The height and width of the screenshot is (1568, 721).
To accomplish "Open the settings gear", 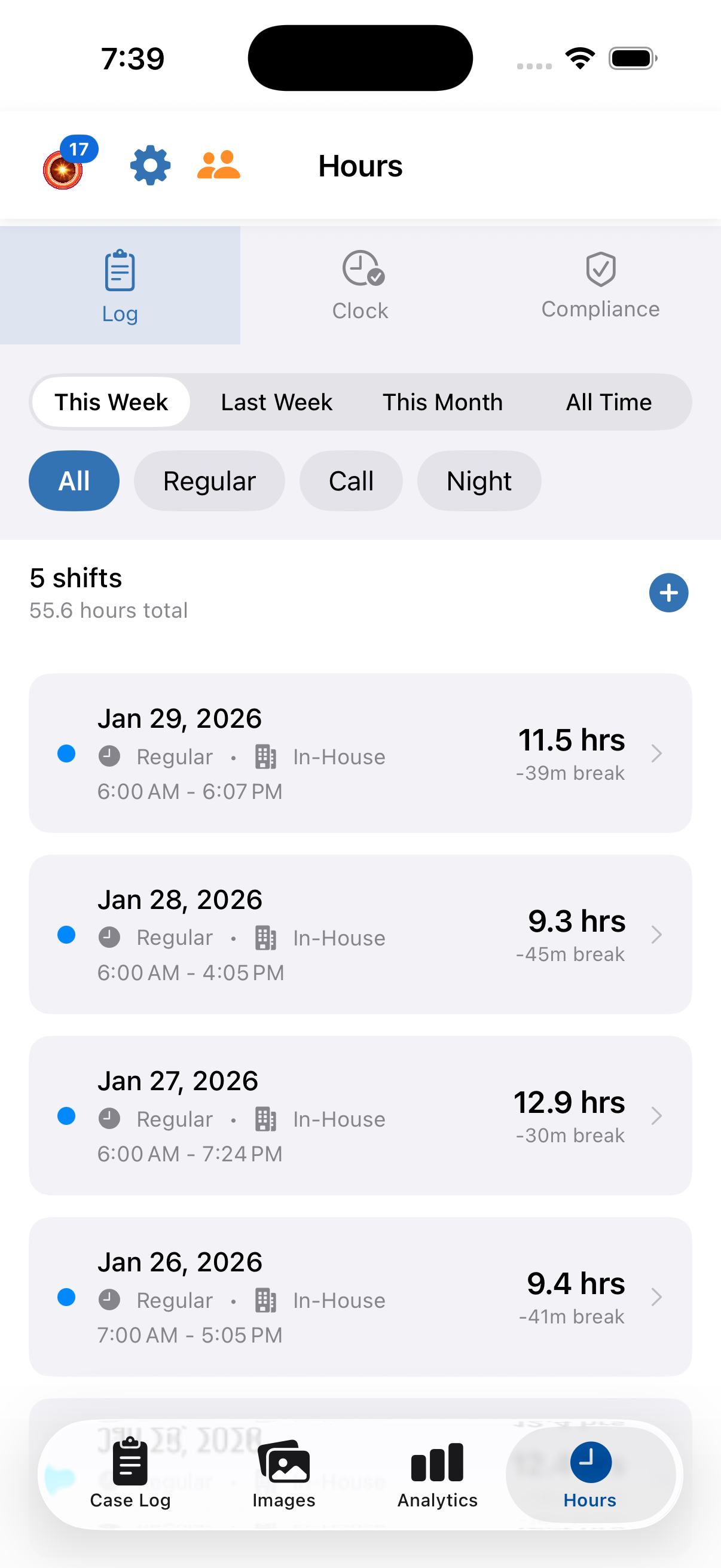I will click(150, 166).
